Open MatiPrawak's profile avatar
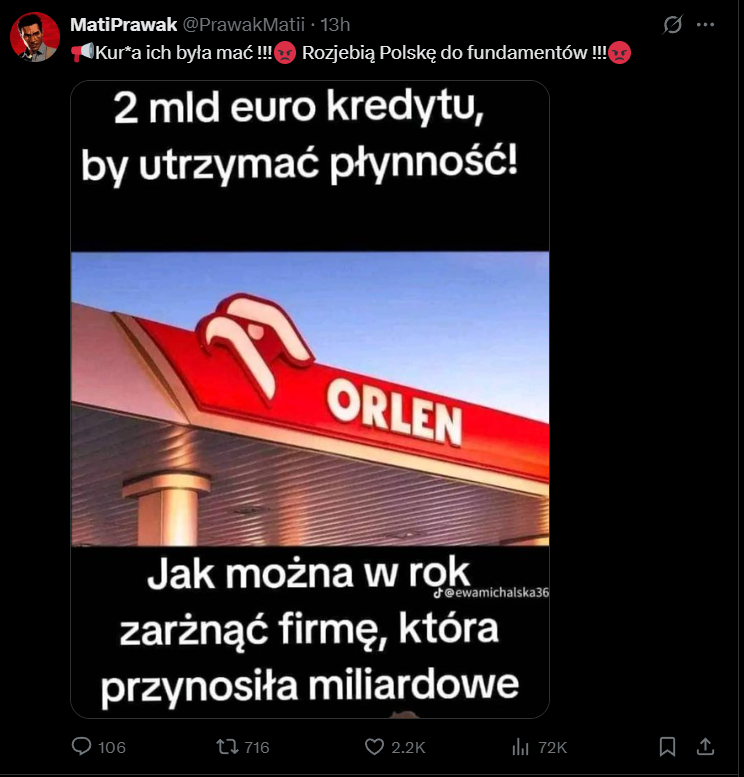This screenshot has height=777, width=744. 34,37
